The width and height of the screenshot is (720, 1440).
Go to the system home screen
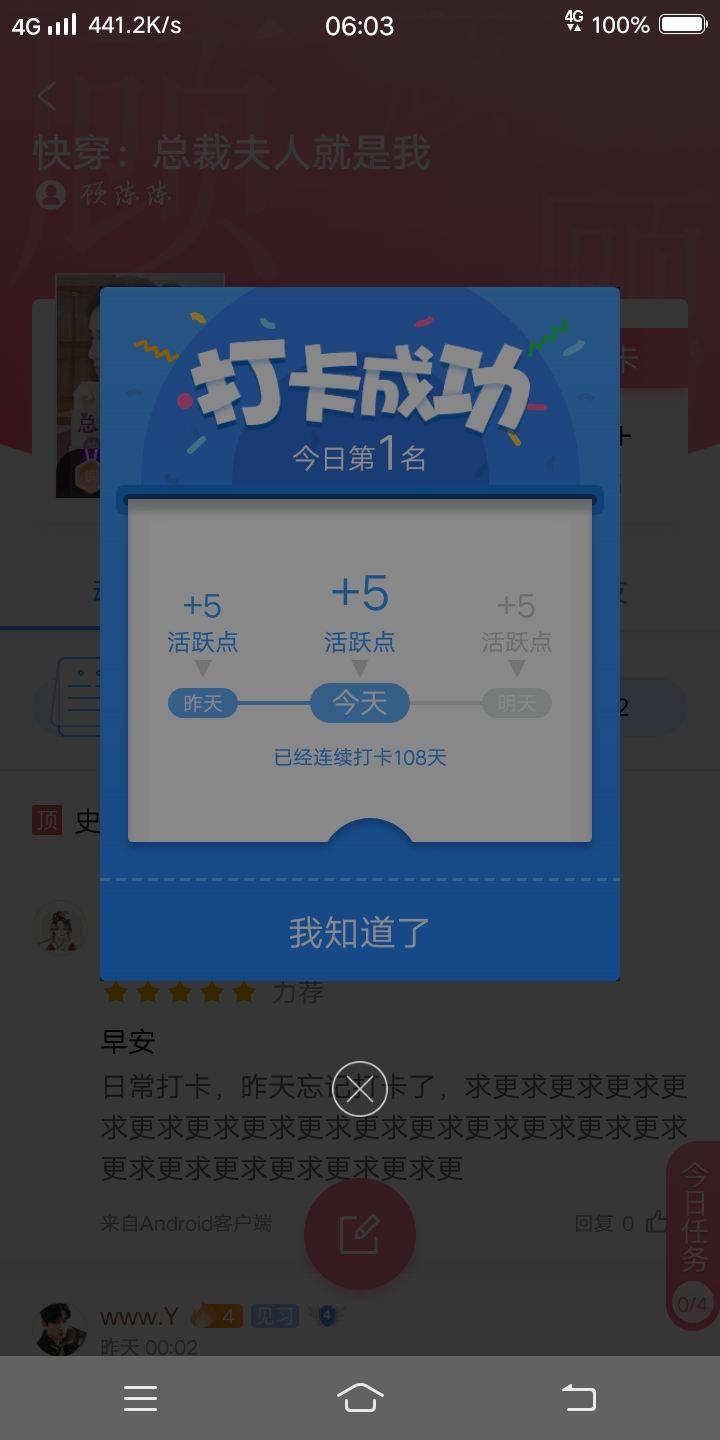(x=360, y=1398)
